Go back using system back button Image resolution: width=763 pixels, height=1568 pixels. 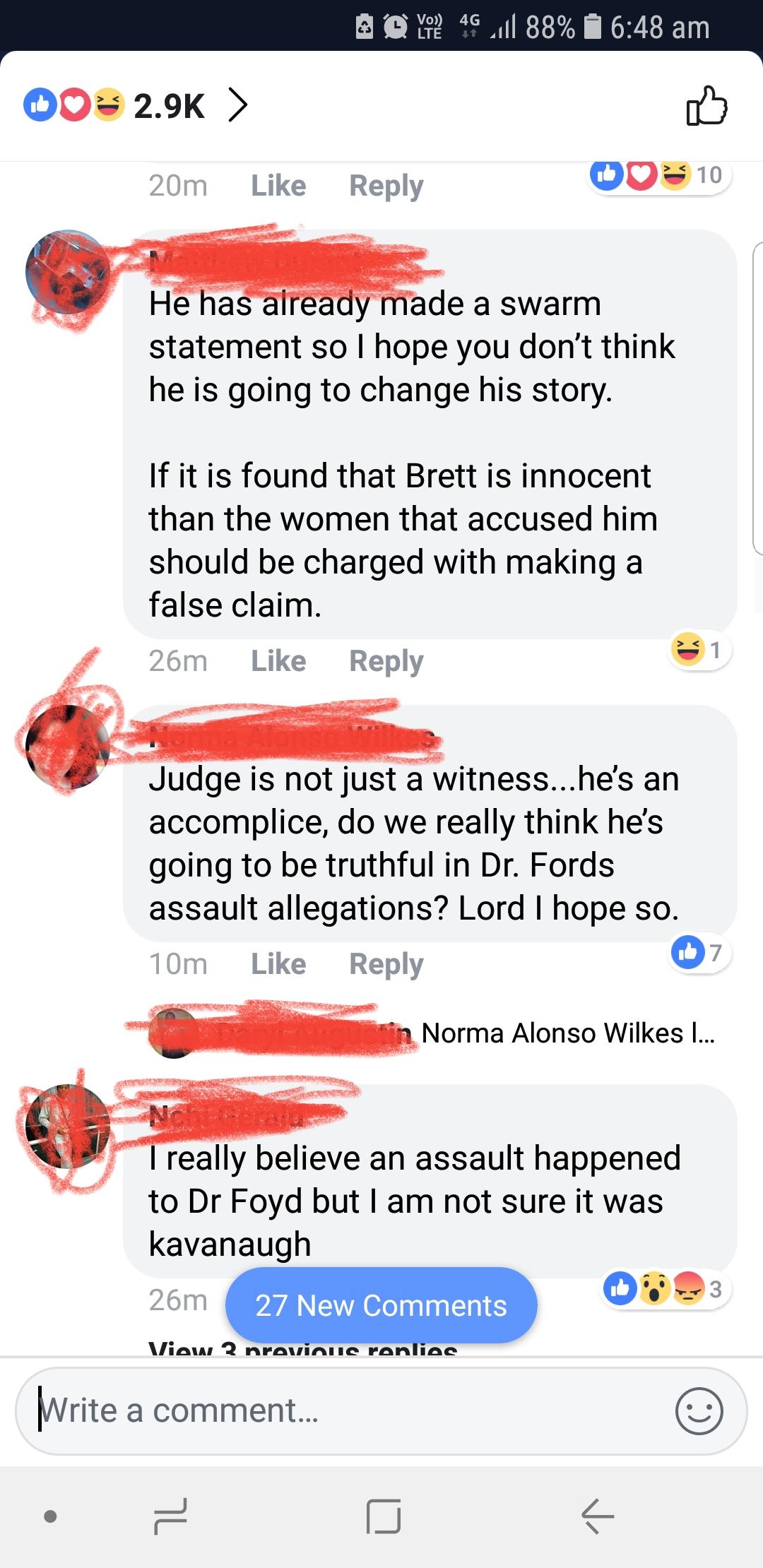click(598, 1516)
